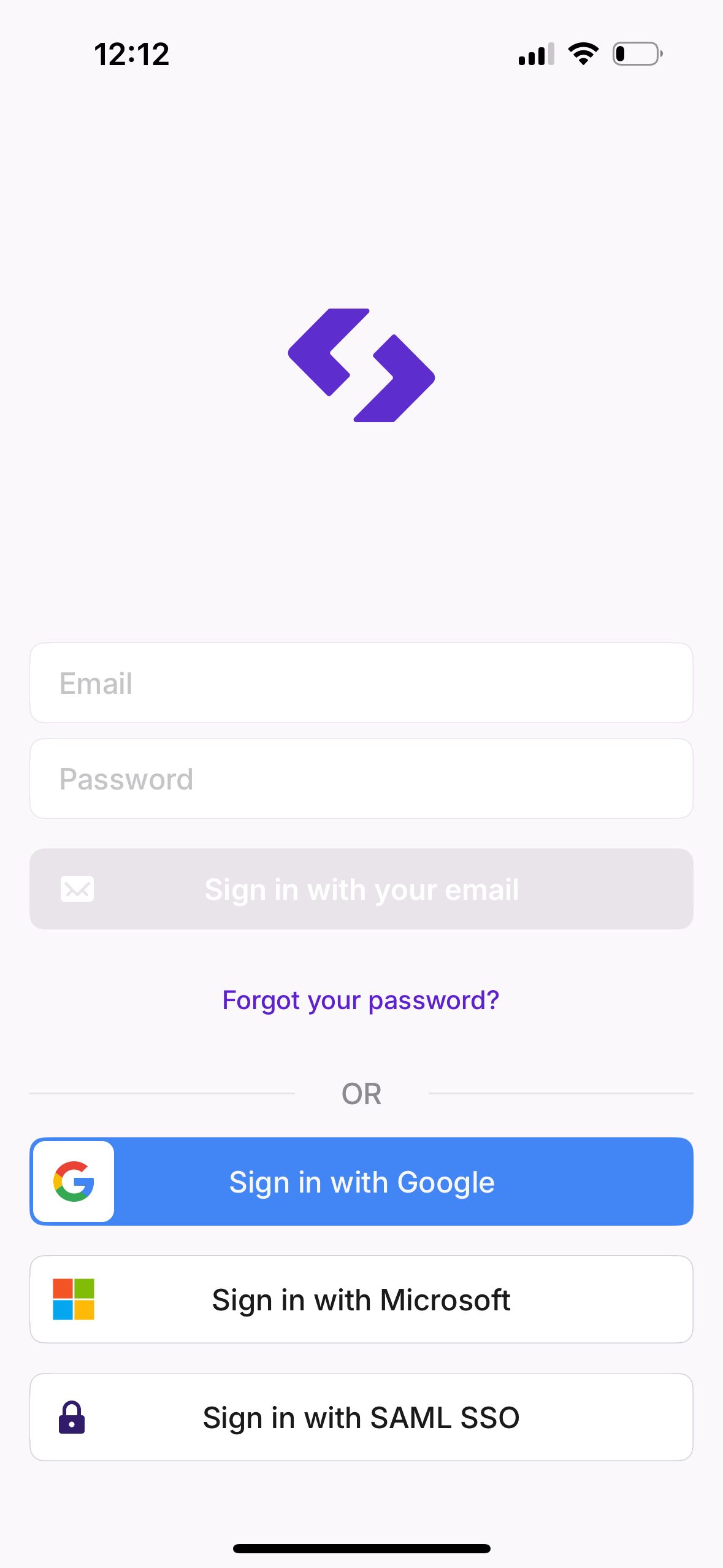Tap the clock showing 12:12
This screenshot has width=723, height=1568.
[131, 55]
